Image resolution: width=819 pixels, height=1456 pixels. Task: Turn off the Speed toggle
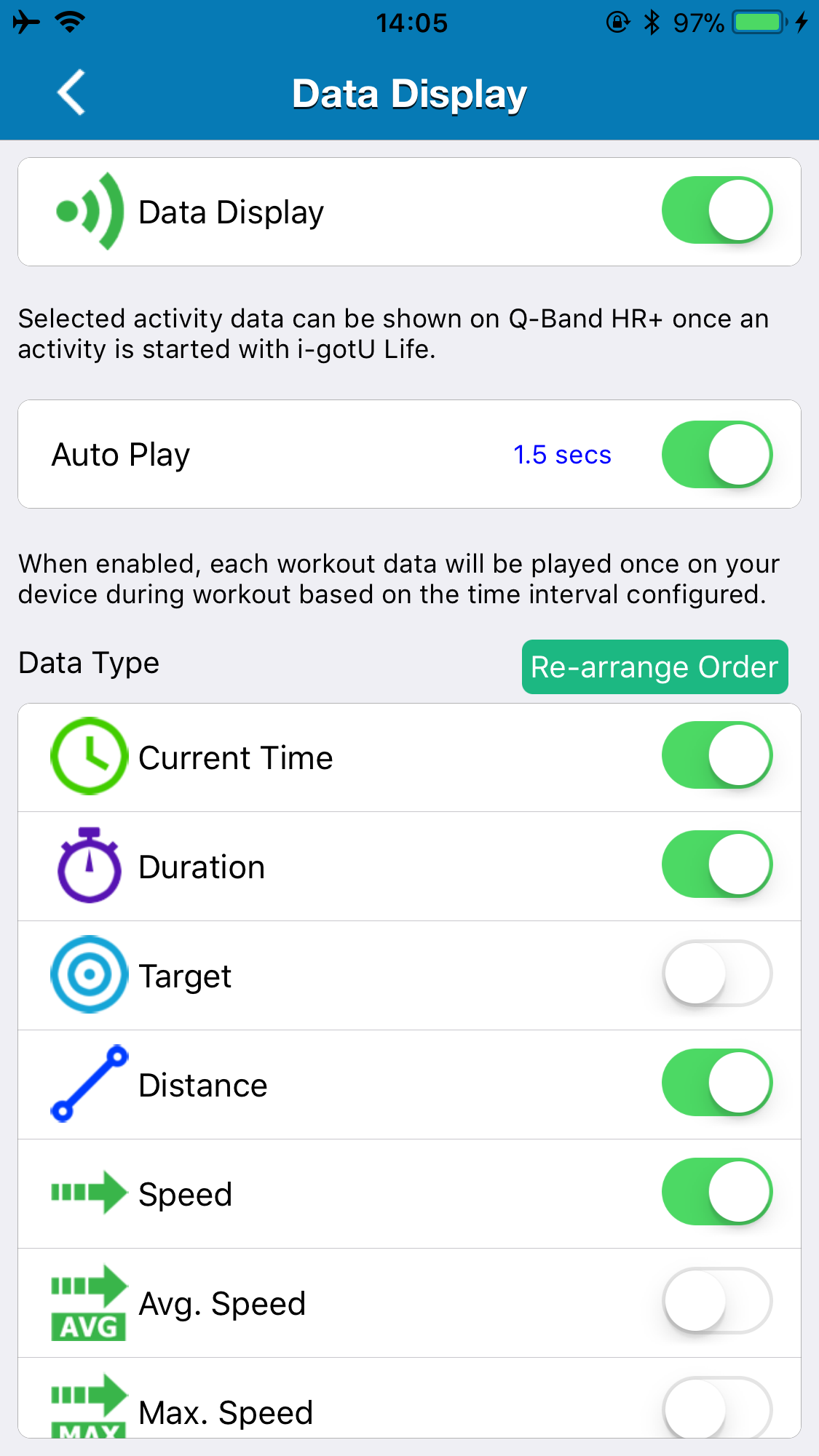tap(717, 1192)
